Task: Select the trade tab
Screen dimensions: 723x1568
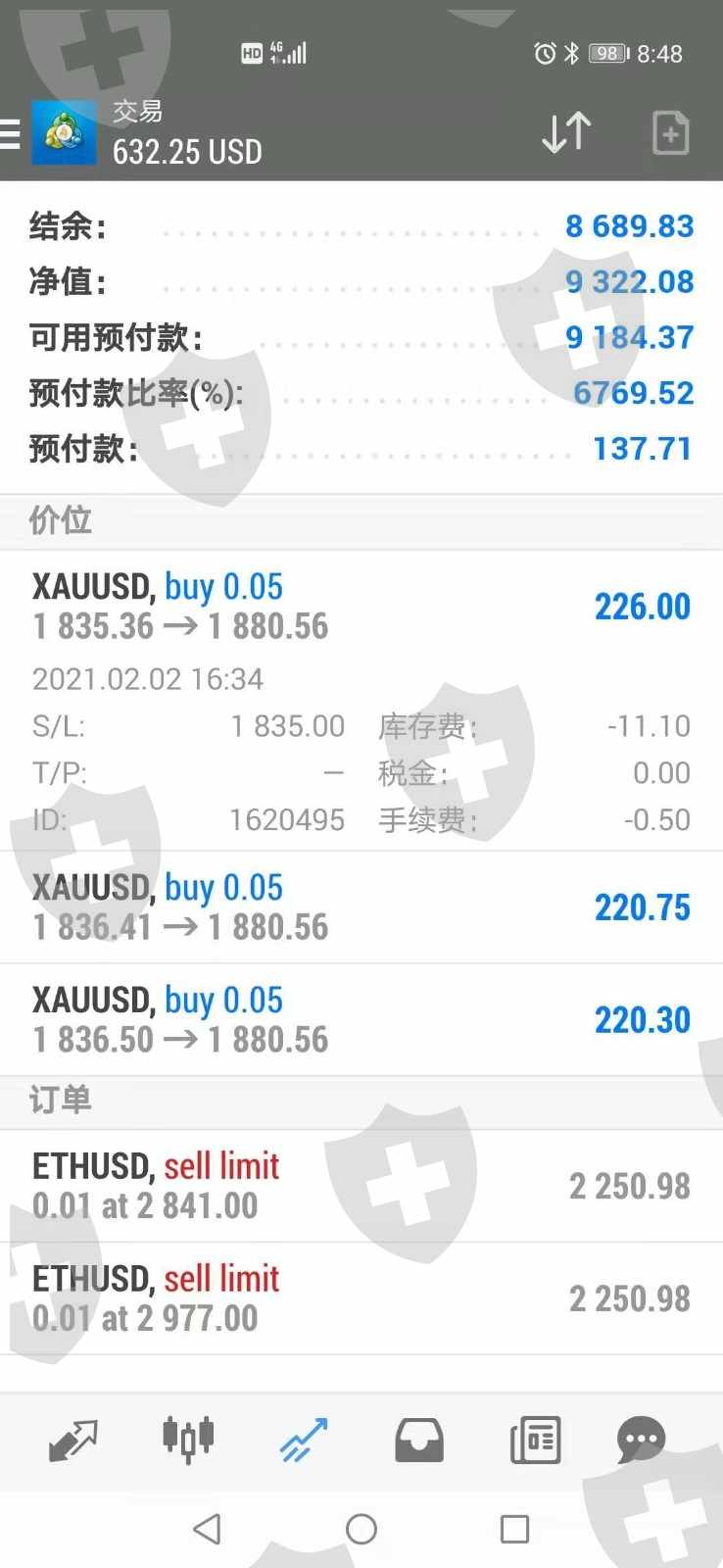Action: coord(304,1441)
